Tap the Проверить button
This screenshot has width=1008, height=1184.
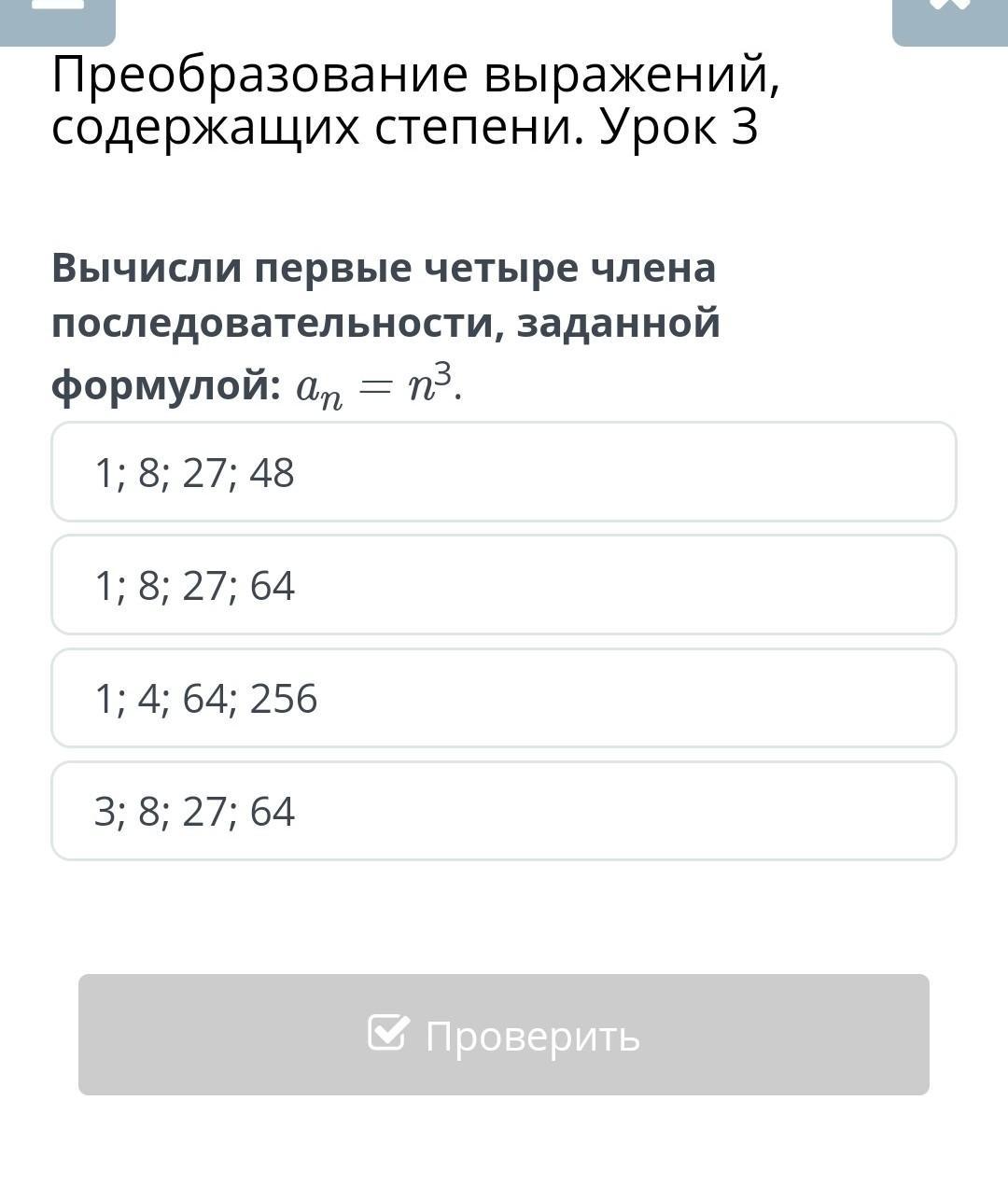coord(504,1035)
